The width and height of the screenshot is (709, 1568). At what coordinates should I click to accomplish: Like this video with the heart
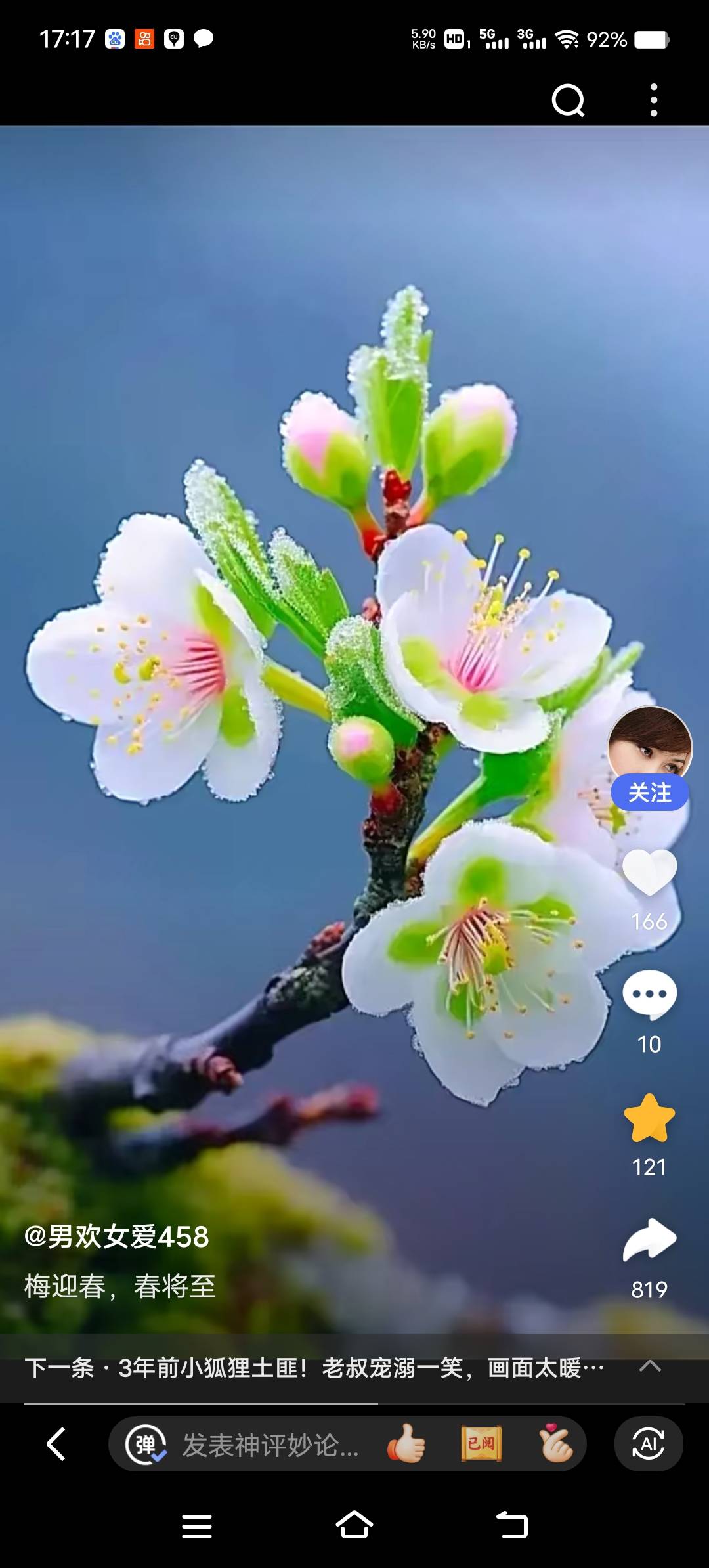pyautogui.click(x=649, y=872)
